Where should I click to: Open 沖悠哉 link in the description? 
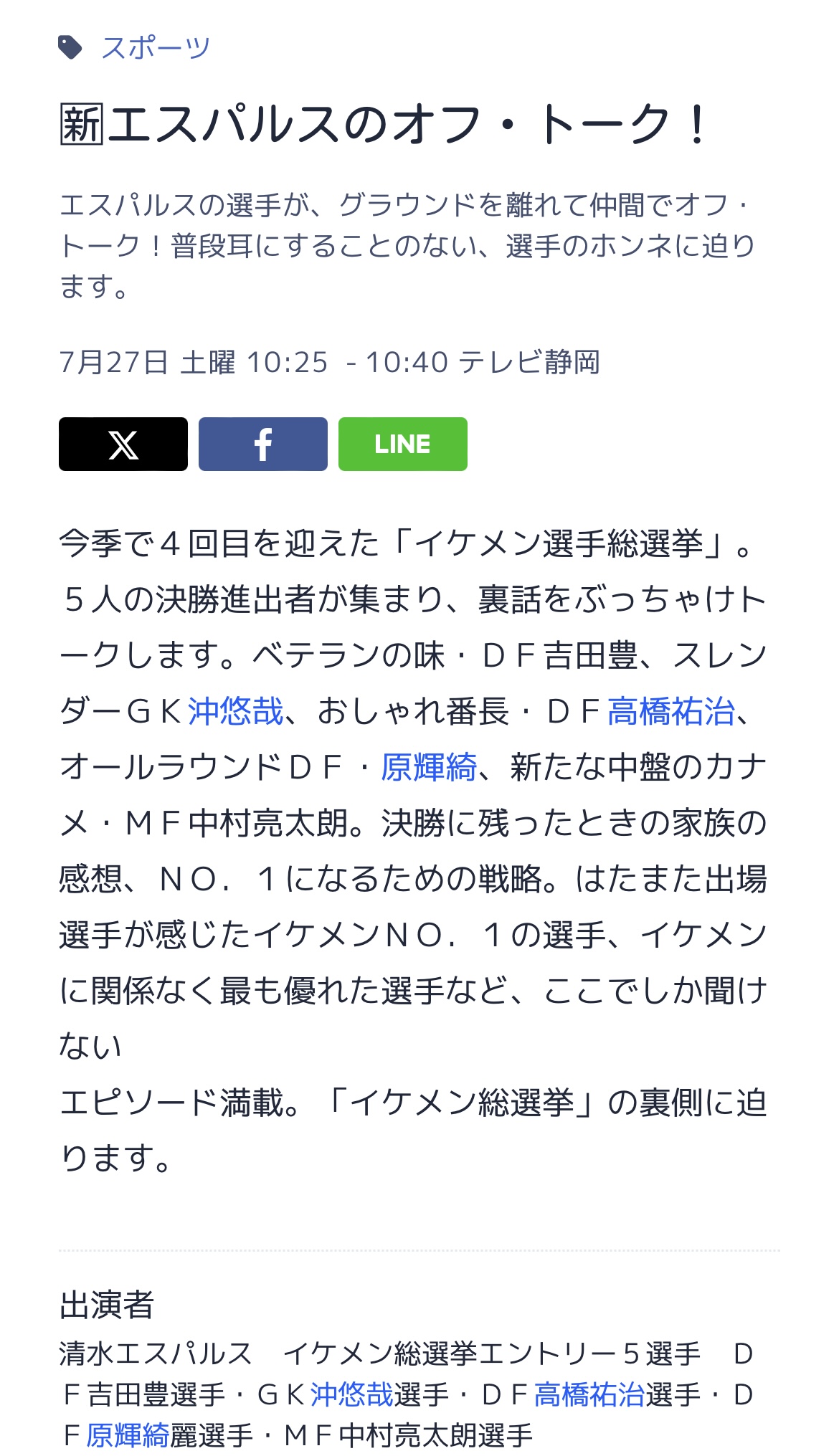(235, 712)
